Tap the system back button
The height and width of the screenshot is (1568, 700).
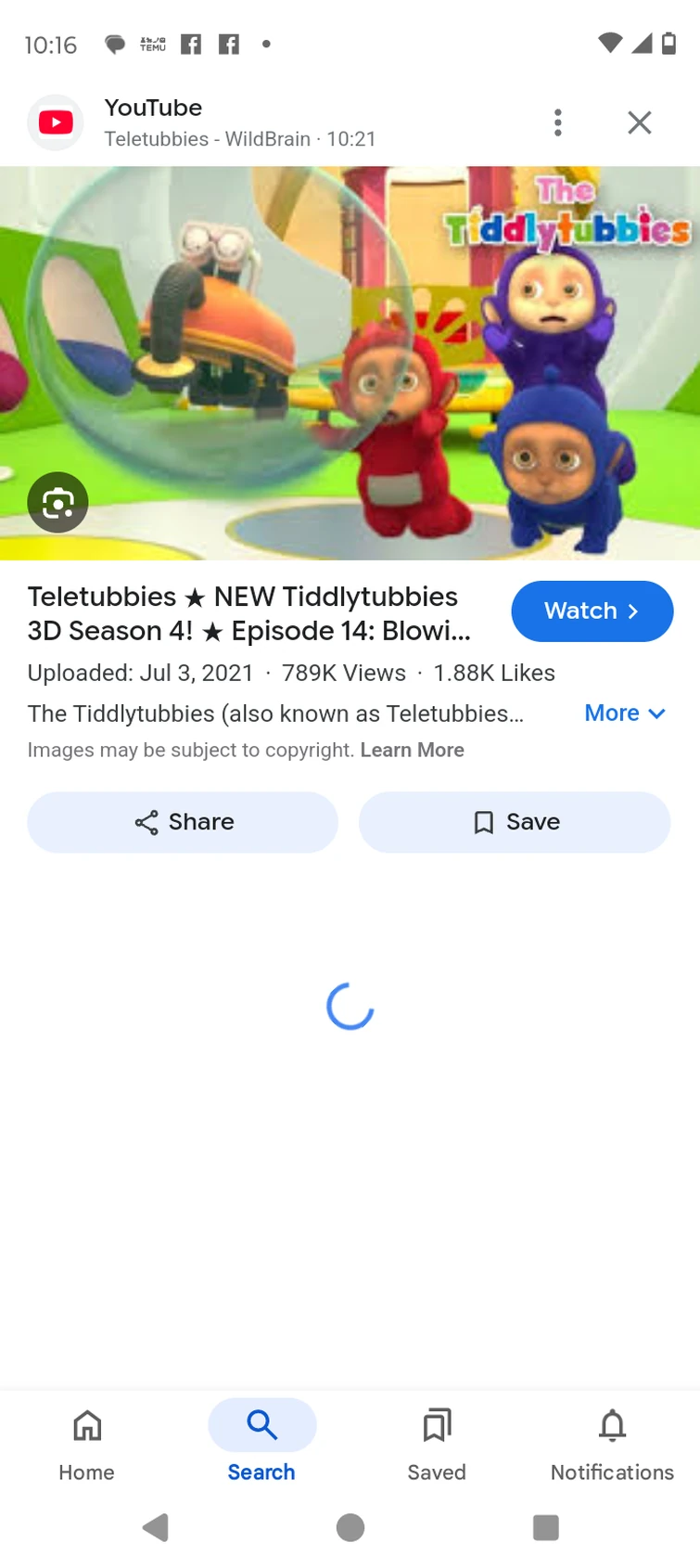click(155, 1527)
